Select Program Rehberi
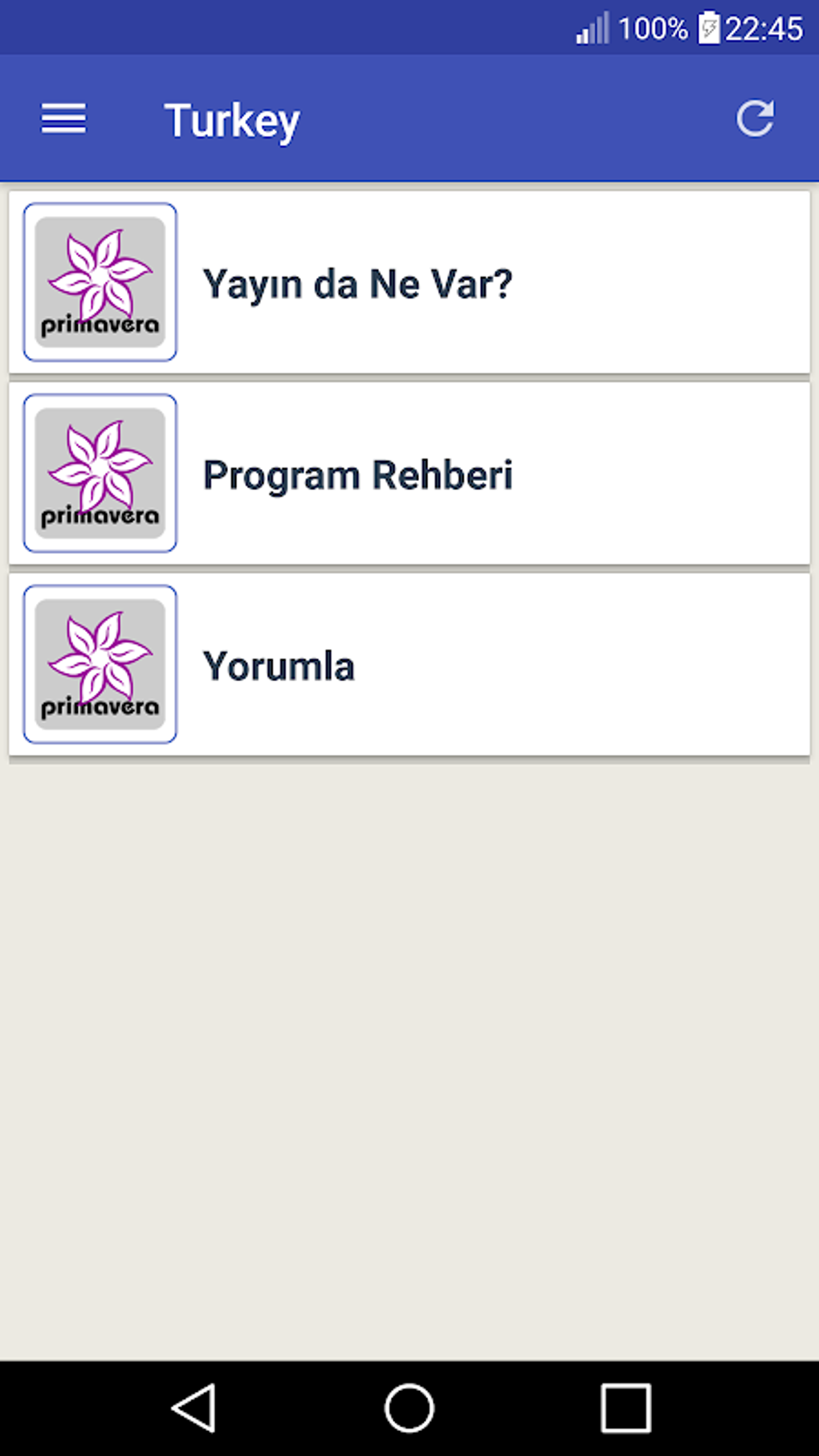 (409, 474)
